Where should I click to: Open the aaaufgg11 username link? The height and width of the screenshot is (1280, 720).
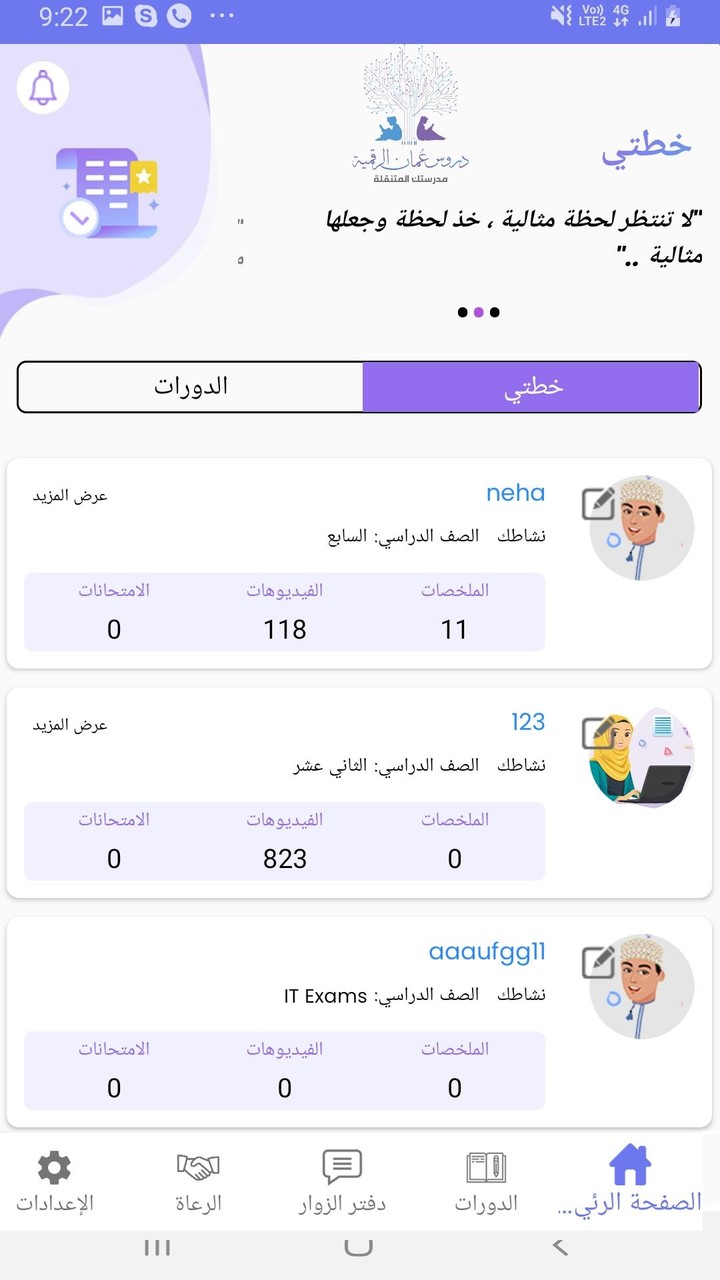coord(488,952)
